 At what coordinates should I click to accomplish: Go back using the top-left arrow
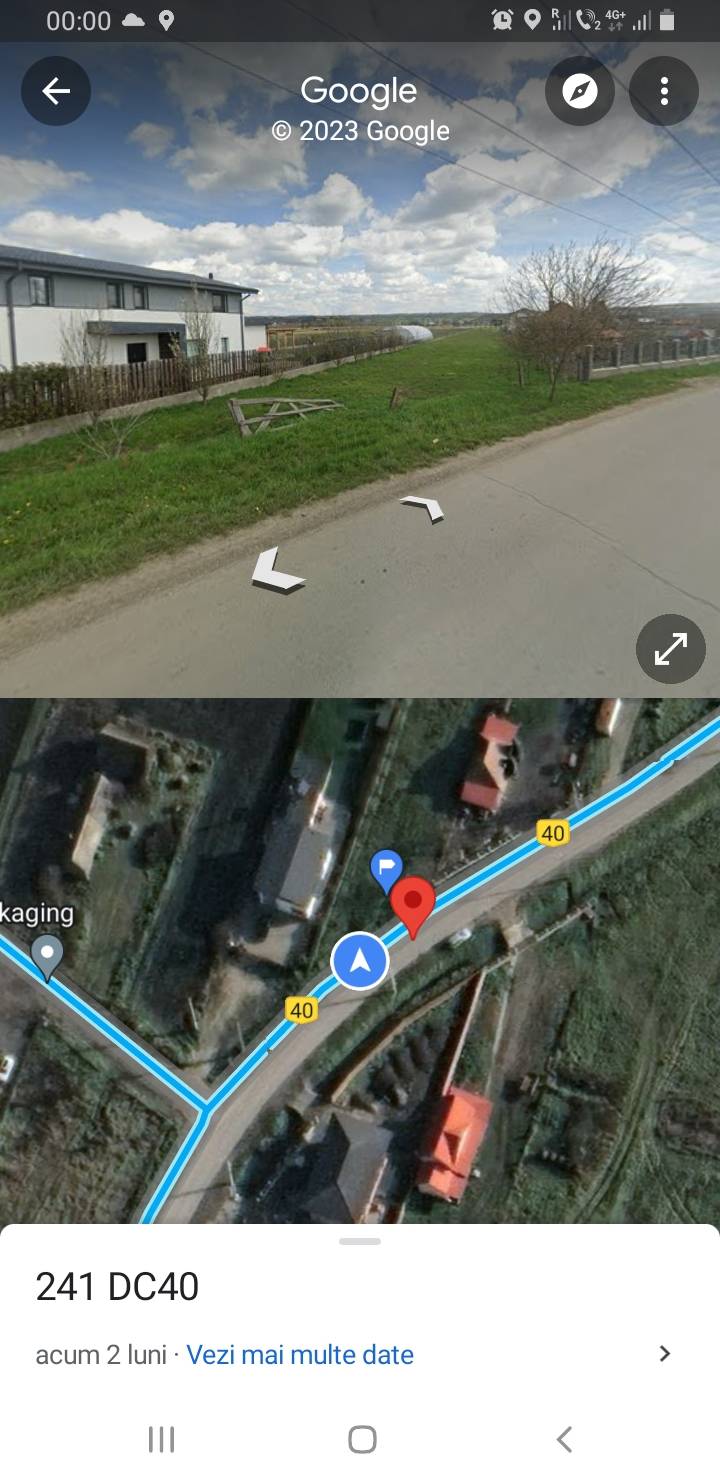[x=56, y=91]
